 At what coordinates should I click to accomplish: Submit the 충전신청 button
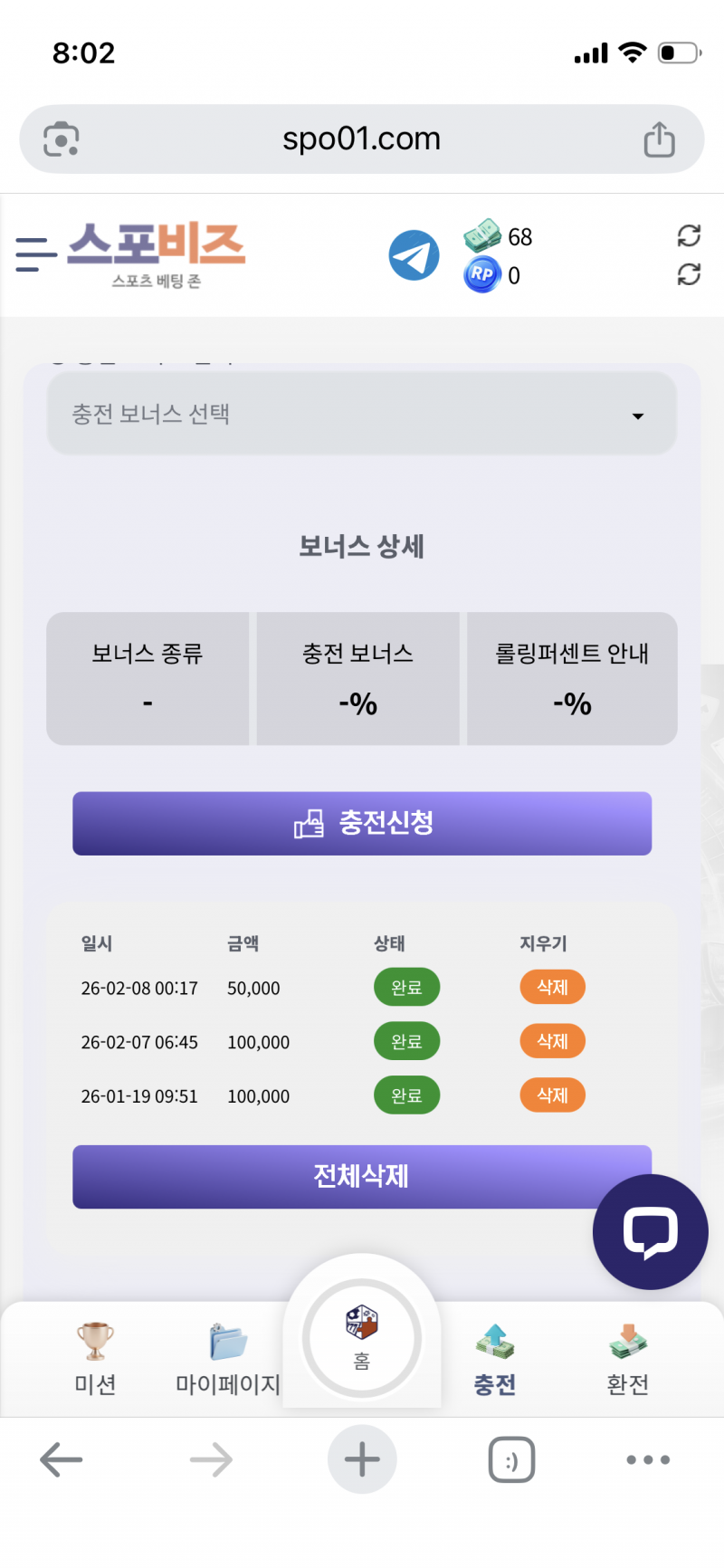(x=362, y=823)
